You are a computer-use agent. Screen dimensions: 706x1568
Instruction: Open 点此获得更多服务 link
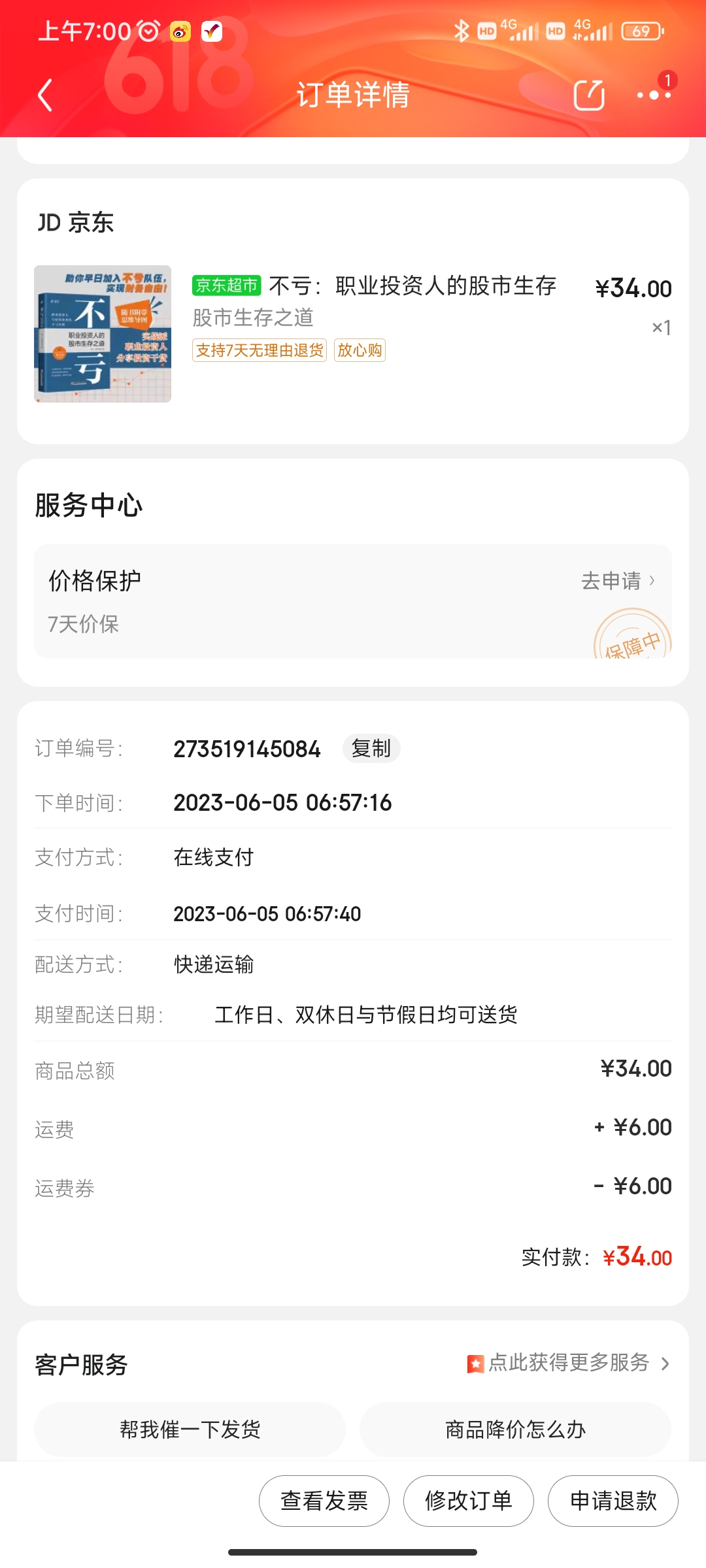(x=567, y=1363)
